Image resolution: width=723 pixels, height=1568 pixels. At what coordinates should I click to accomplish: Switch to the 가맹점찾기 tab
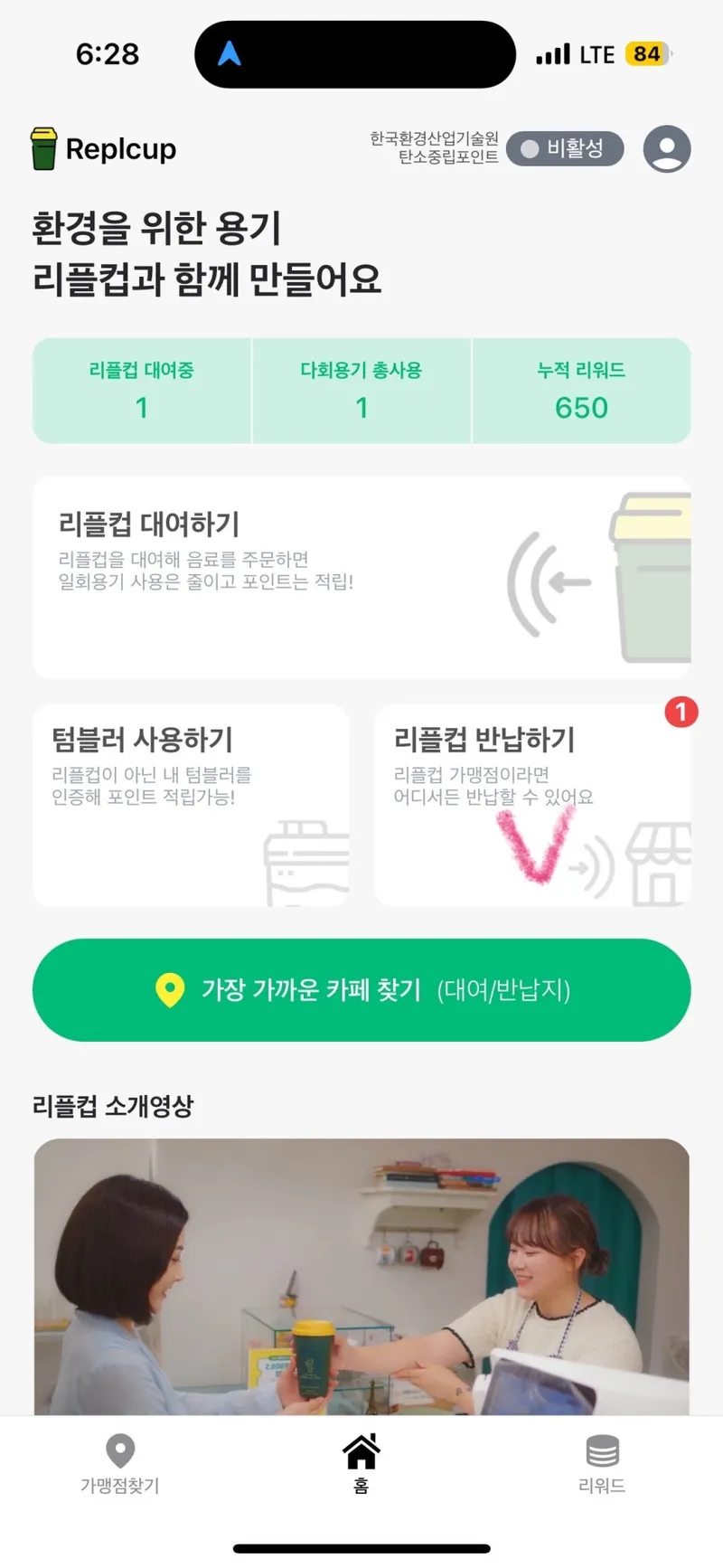coord(120,1463)
